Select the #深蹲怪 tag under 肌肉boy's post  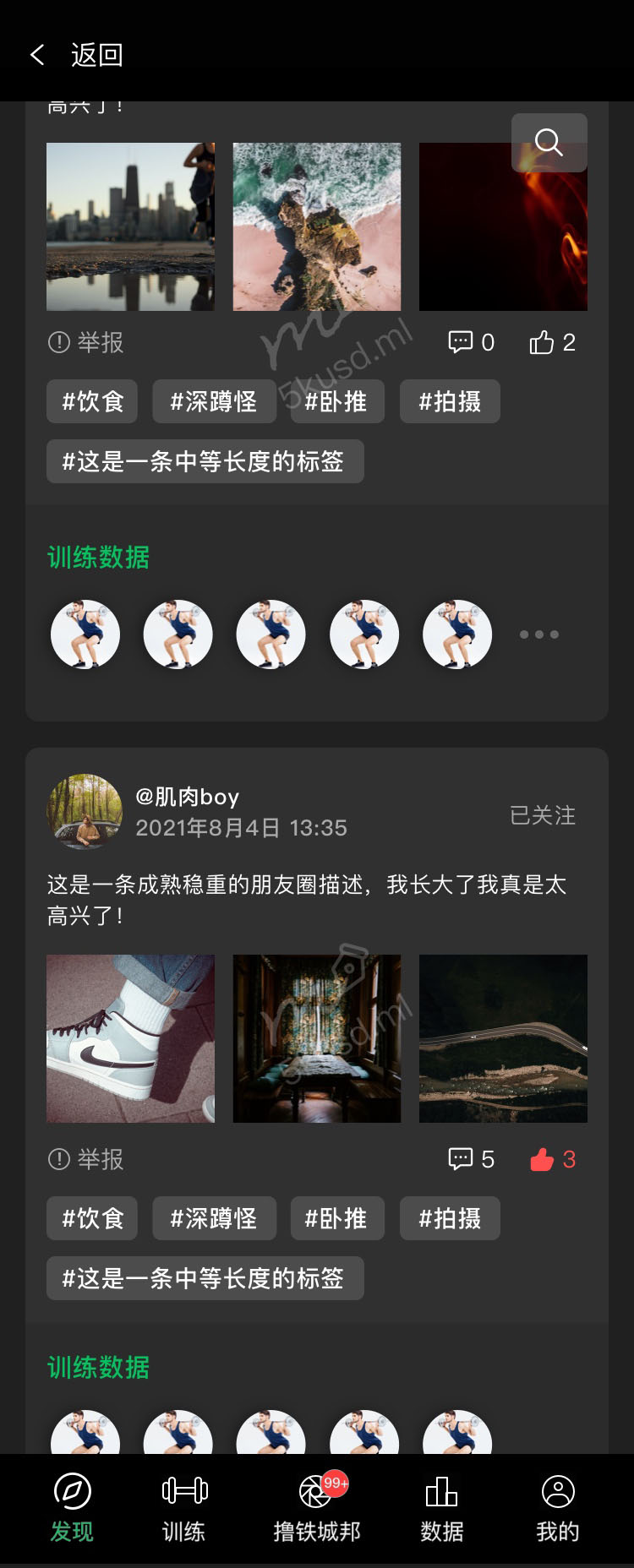[x=214, y=1218]
